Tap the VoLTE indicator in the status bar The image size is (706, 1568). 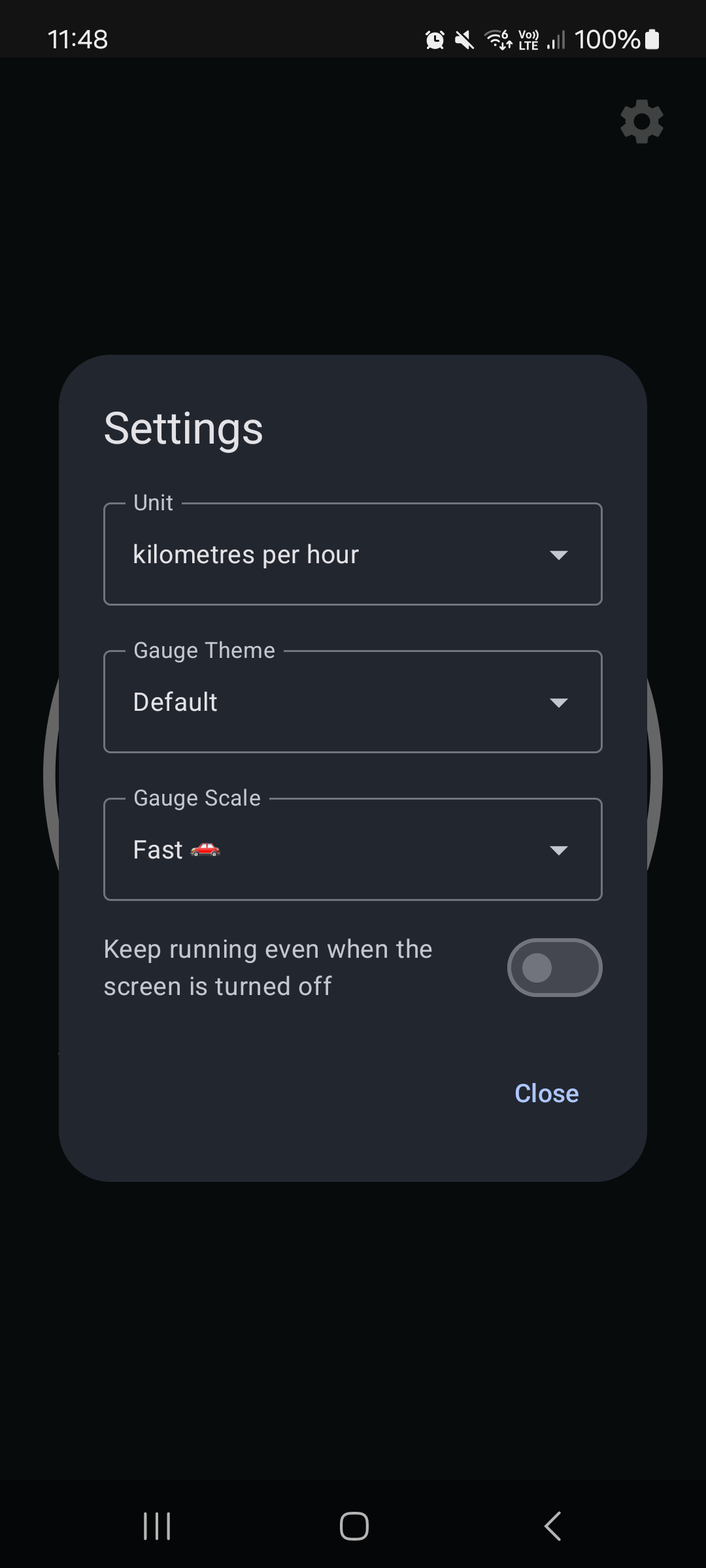pyautogui.click(x=527, y=39)
